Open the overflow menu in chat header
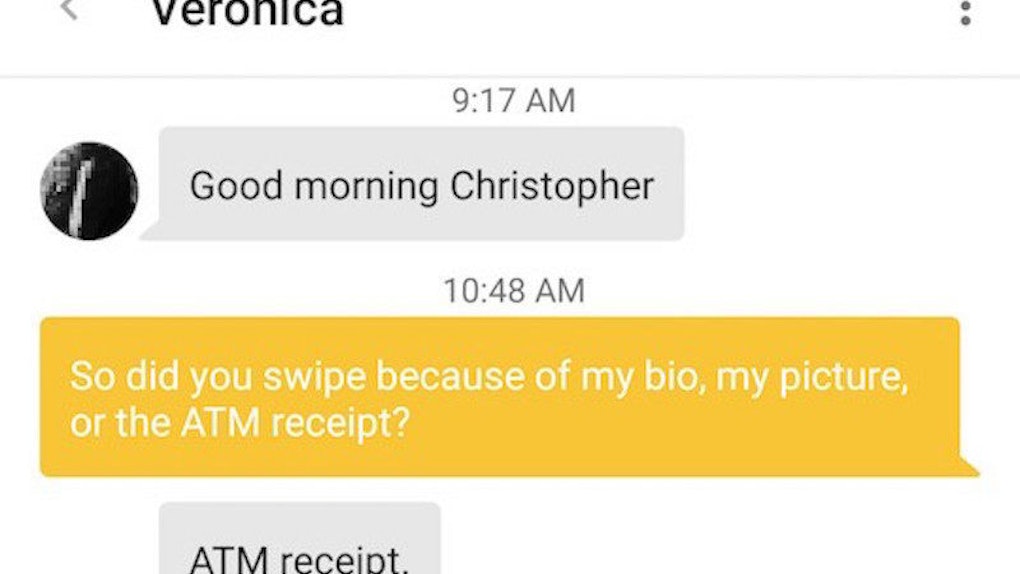Image resolution: width=1020 pixels, height=574 pixels. tap(965, 13)
